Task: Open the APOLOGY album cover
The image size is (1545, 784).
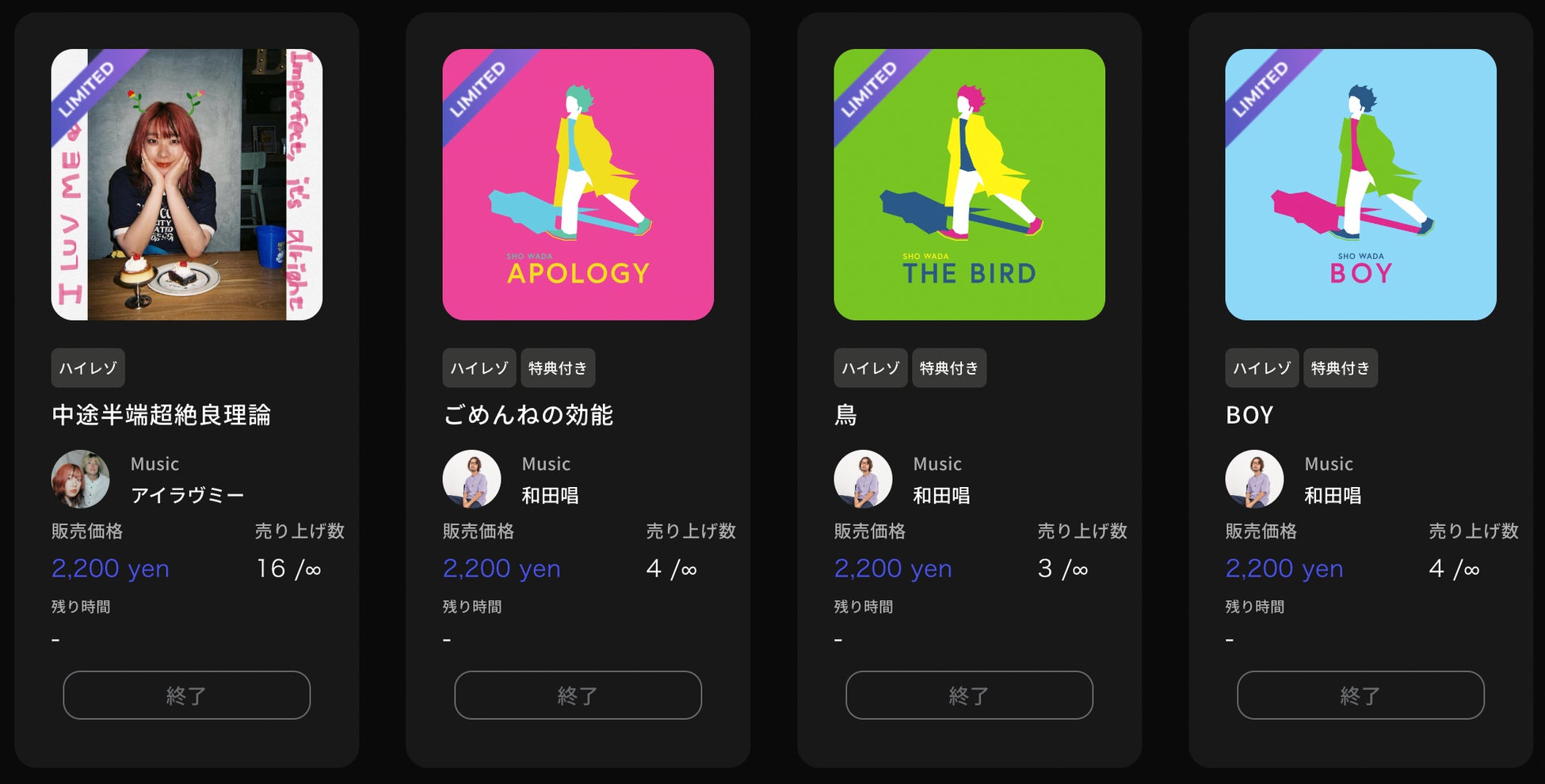Action: pos(578,185)
